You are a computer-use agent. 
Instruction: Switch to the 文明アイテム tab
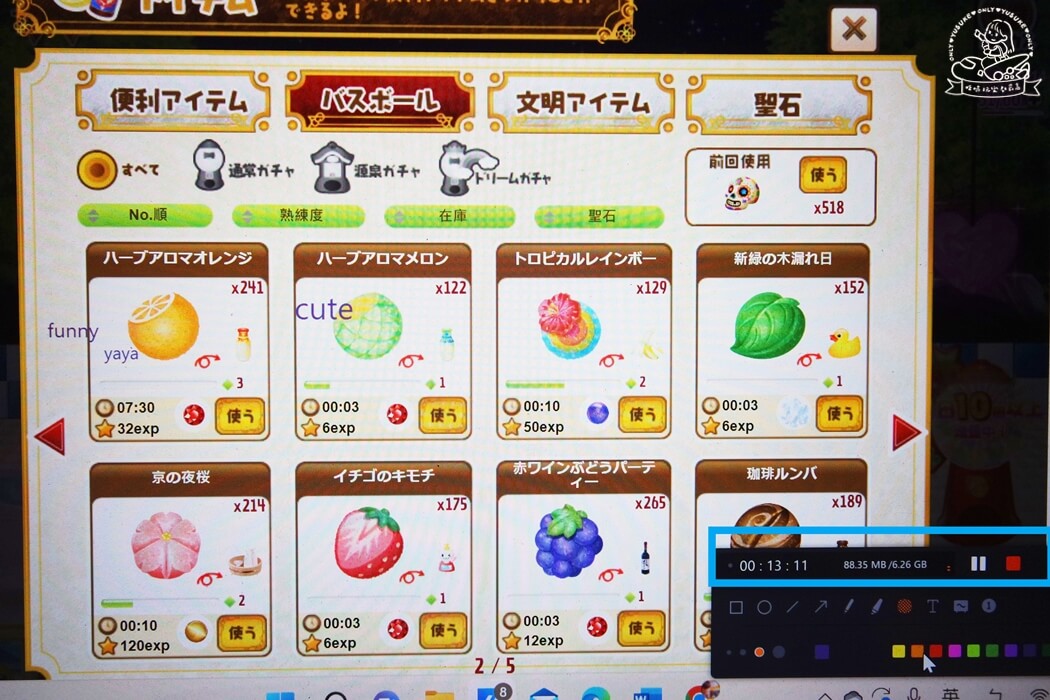pos(580,103)
